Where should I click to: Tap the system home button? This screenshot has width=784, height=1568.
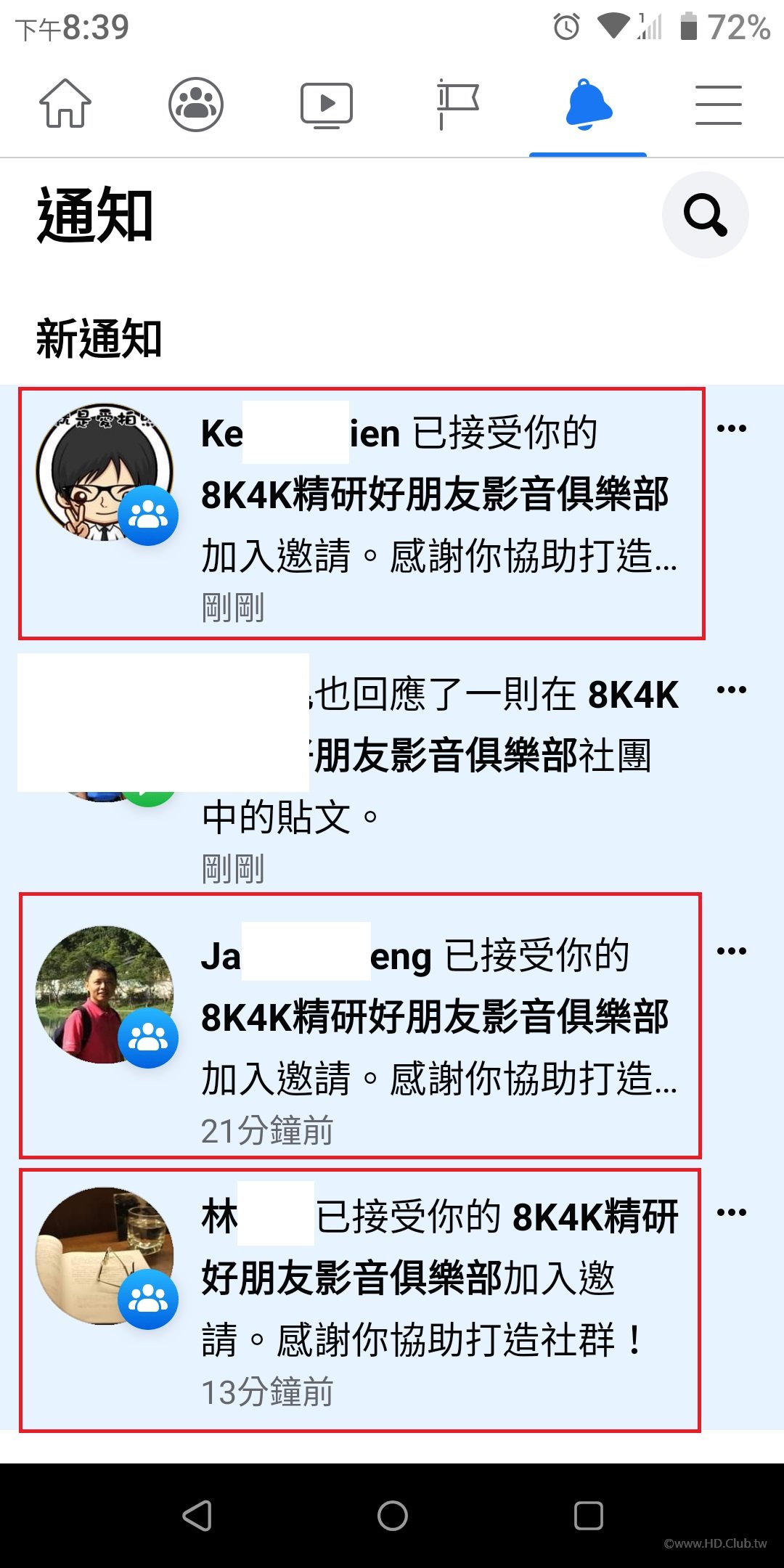click(x=393, y=1516)
